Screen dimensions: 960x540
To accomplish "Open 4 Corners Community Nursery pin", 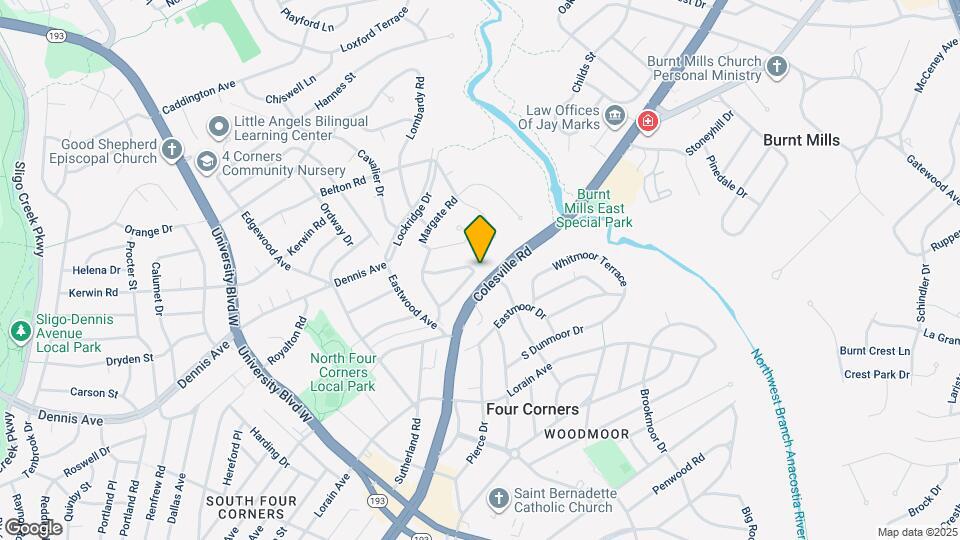I will (207, 162).
